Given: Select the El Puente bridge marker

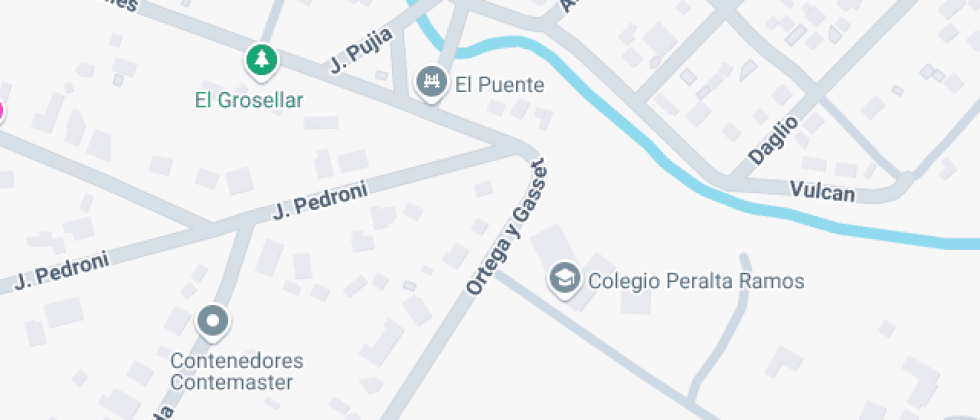Looking at the screenshot, I should click(431, 82).
